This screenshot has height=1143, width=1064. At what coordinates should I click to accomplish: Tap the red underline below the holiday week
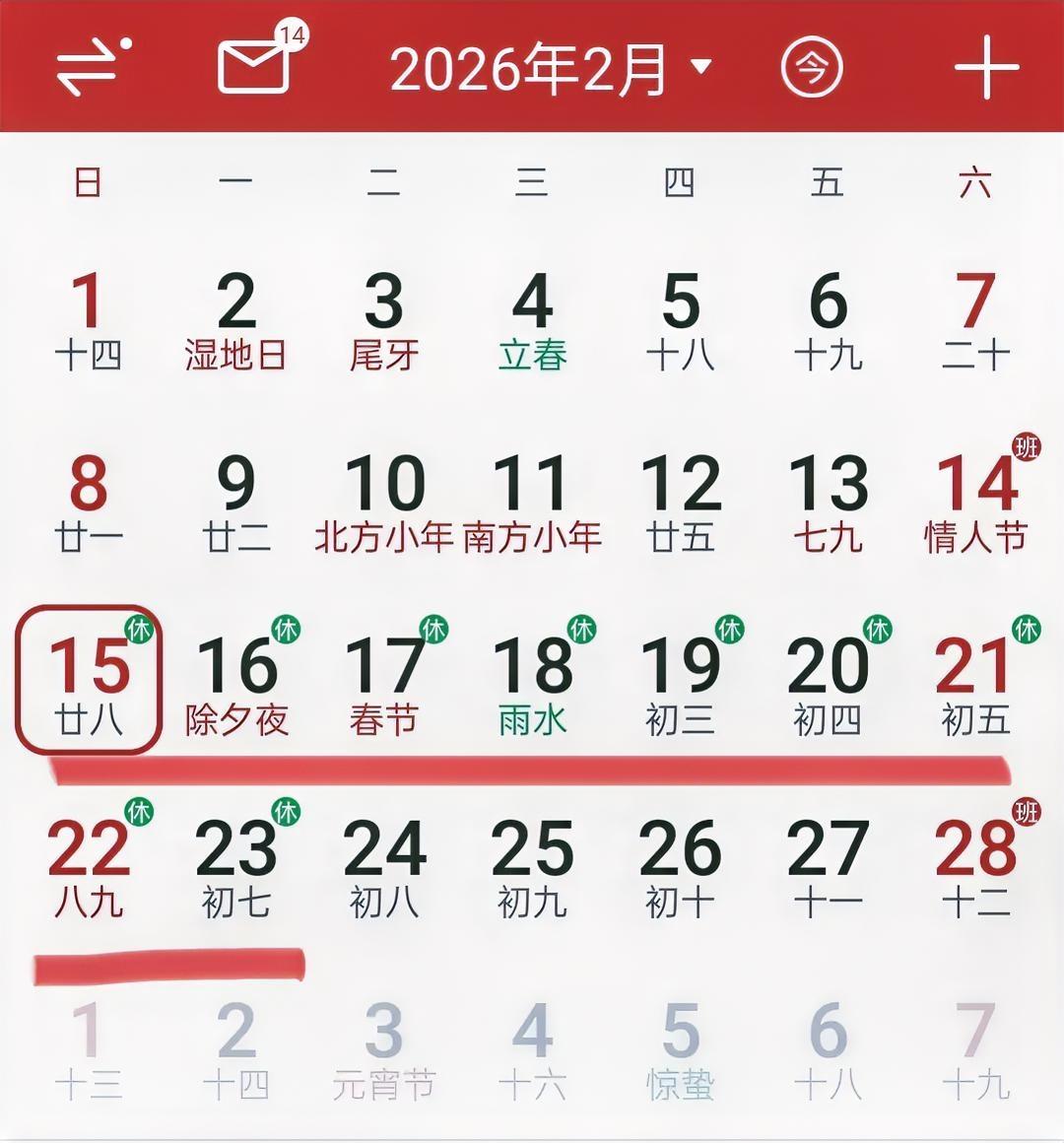(532, 765)
